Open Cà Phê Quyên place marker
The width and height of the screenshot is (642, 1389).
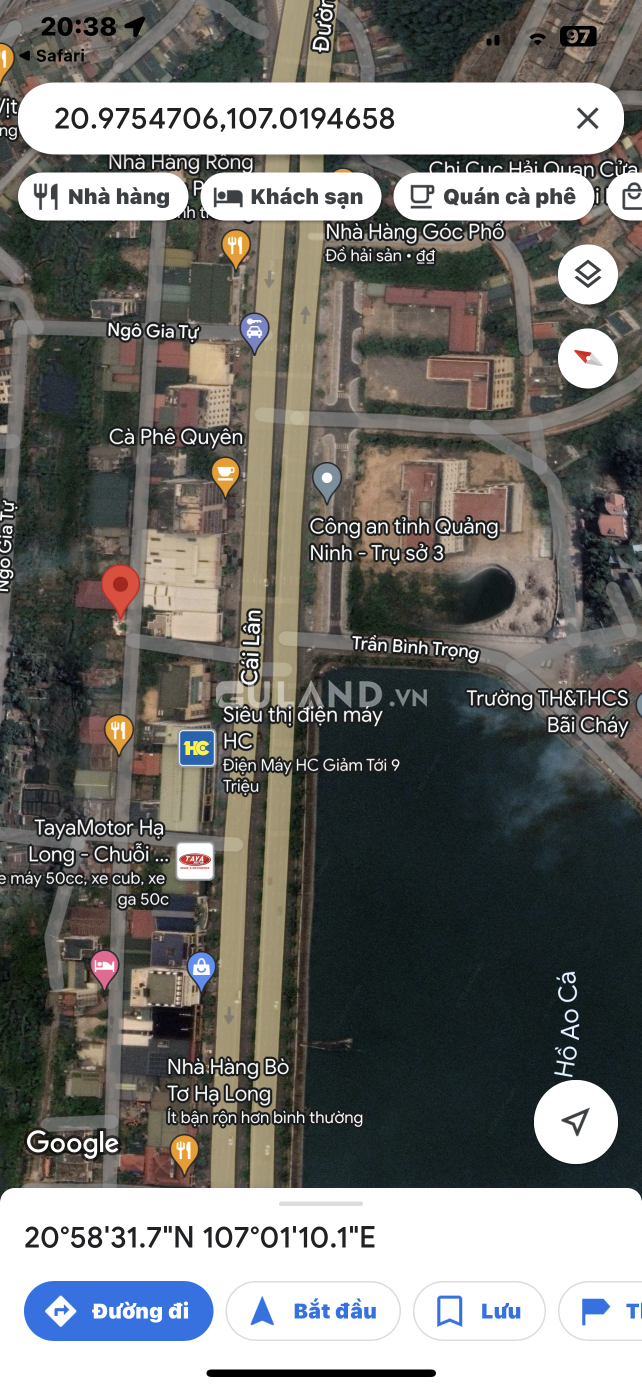pyautogui.click(x=225, y=472)
